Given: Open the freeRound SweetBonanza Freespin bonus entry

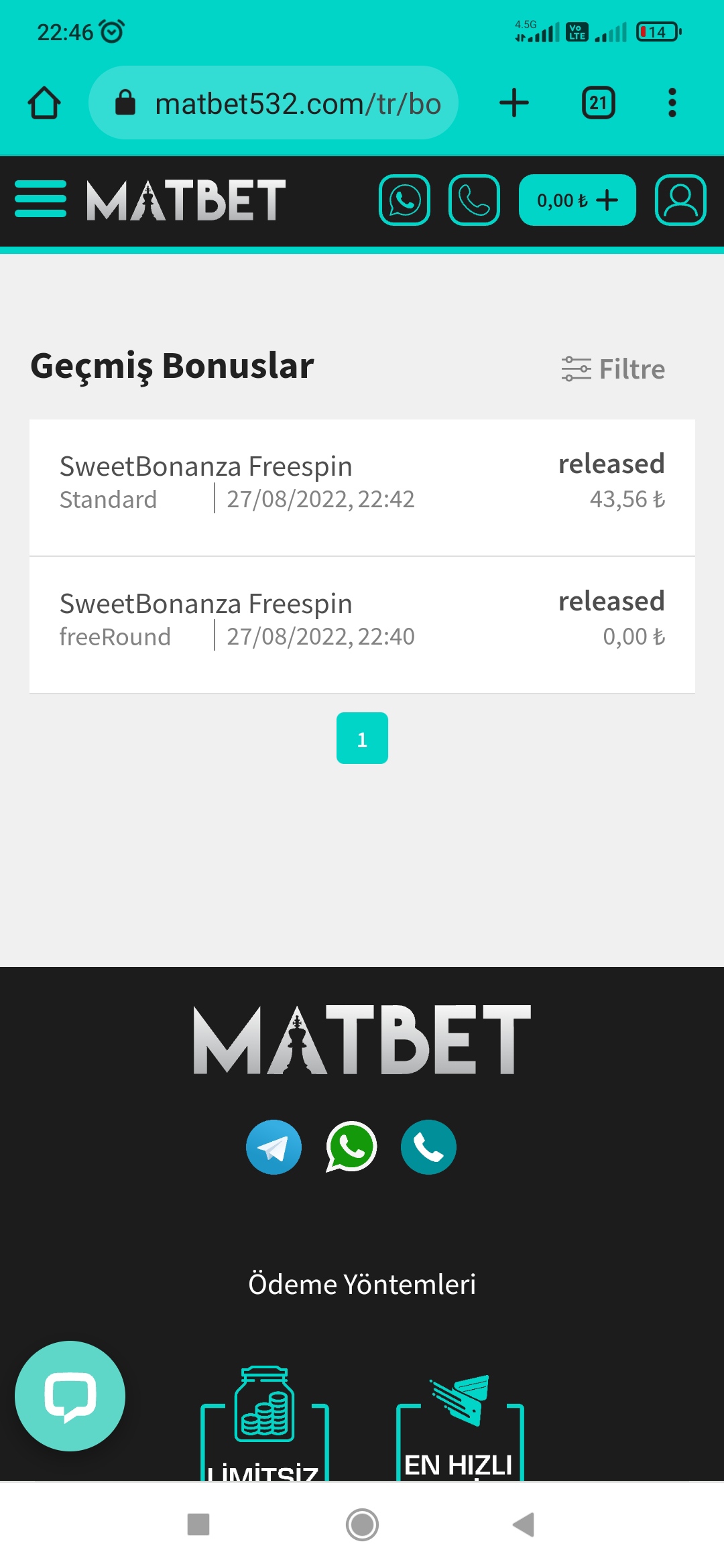Looking at the screenshot, I should pyautogui.click(x=362, y=625).
